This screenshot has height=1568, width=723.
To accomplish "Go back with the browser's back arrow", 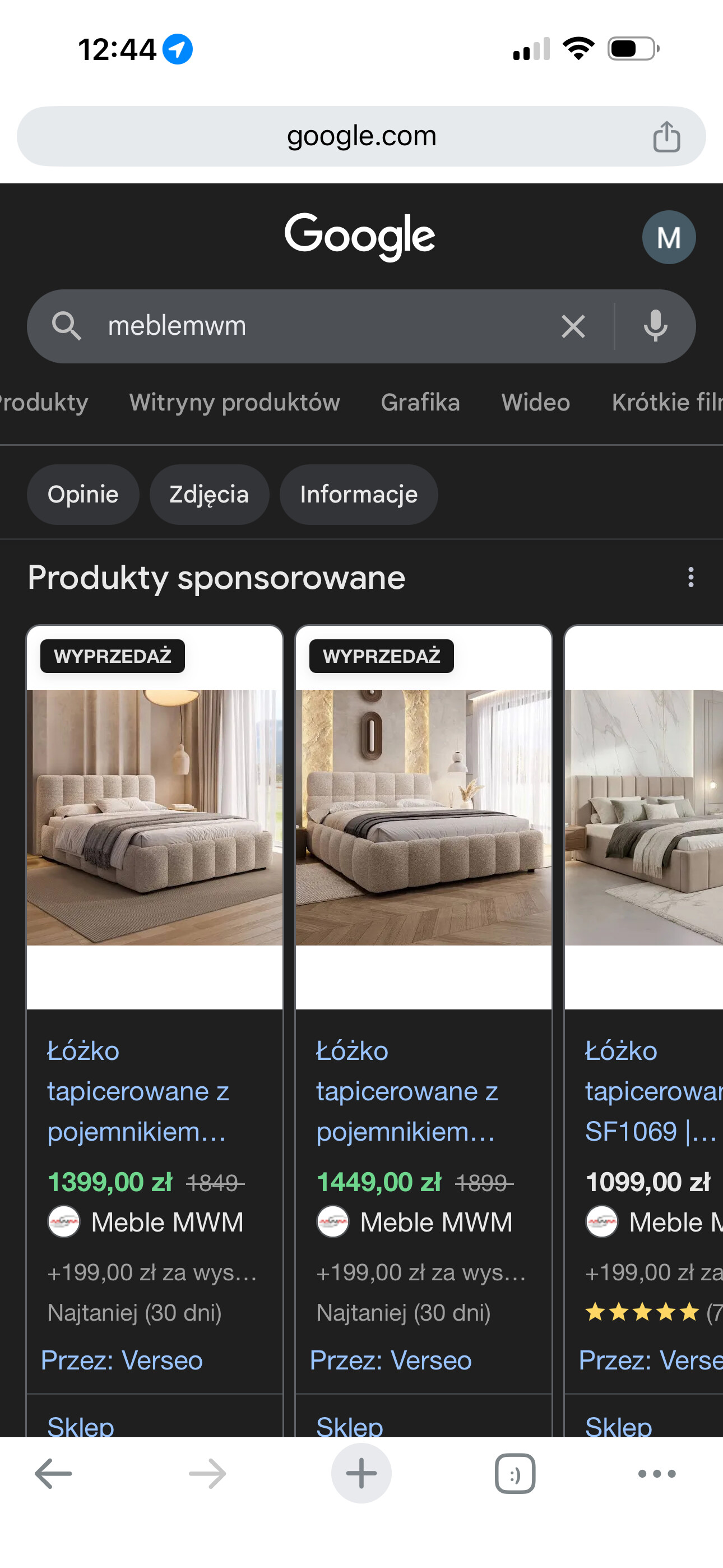I will (x=54, y=1474).
